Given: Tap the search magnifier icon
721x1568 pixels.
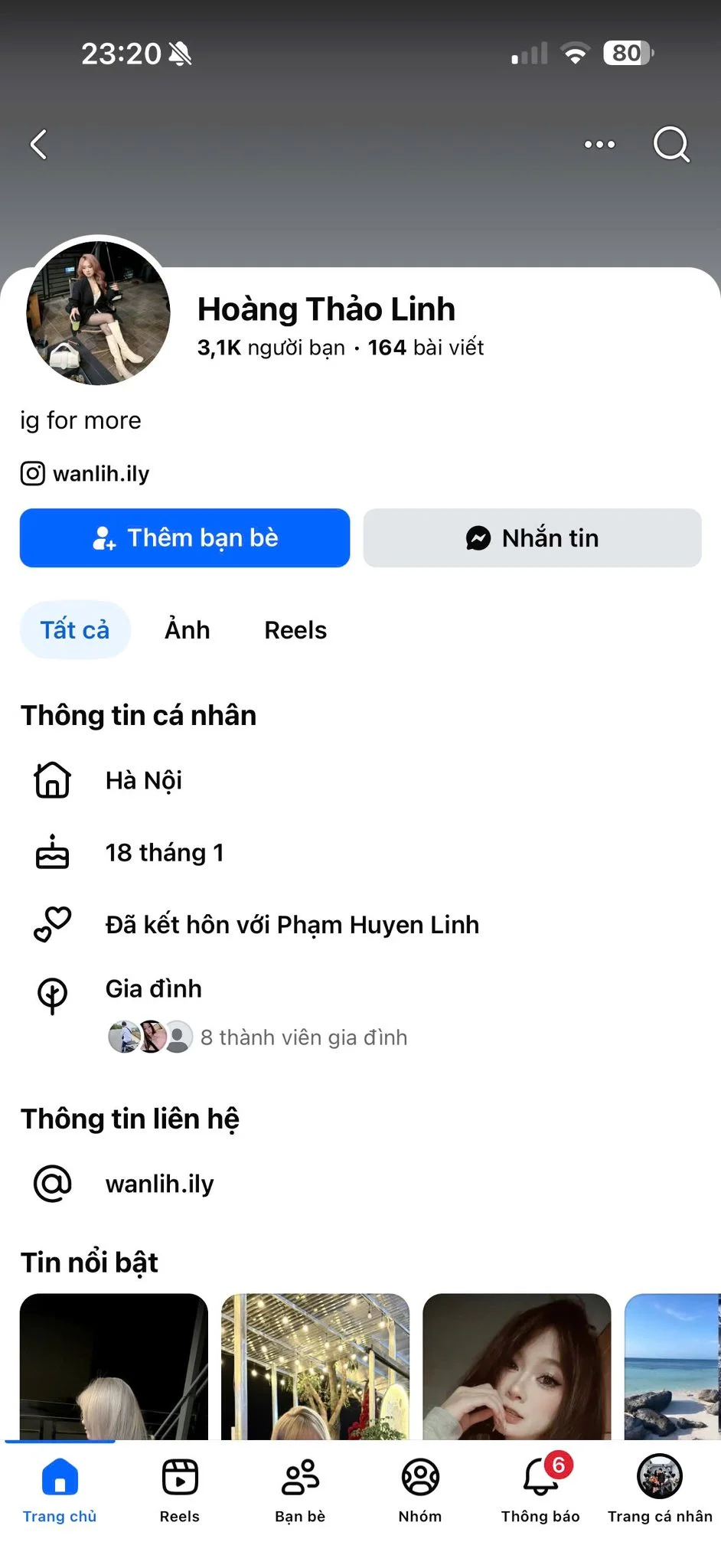Looking at the screenshot, I should [x=671, y=144].
